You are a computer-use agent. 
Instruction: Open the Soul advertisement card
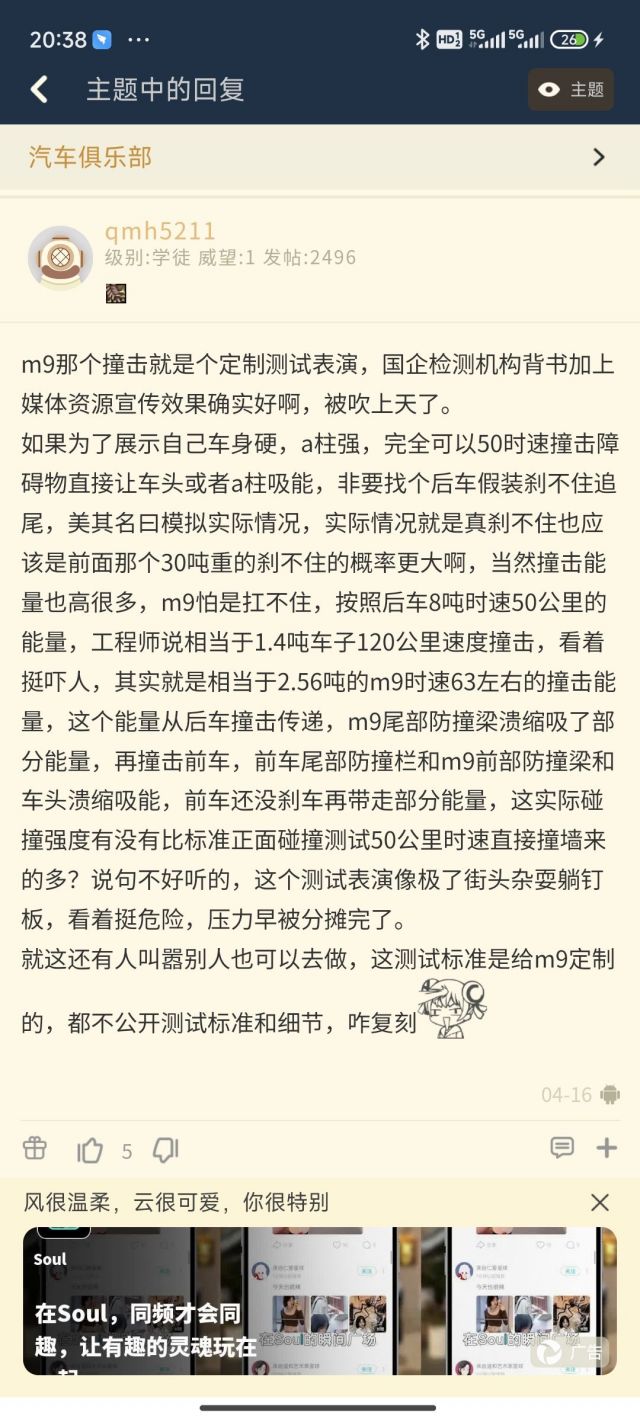point(320,1300)
